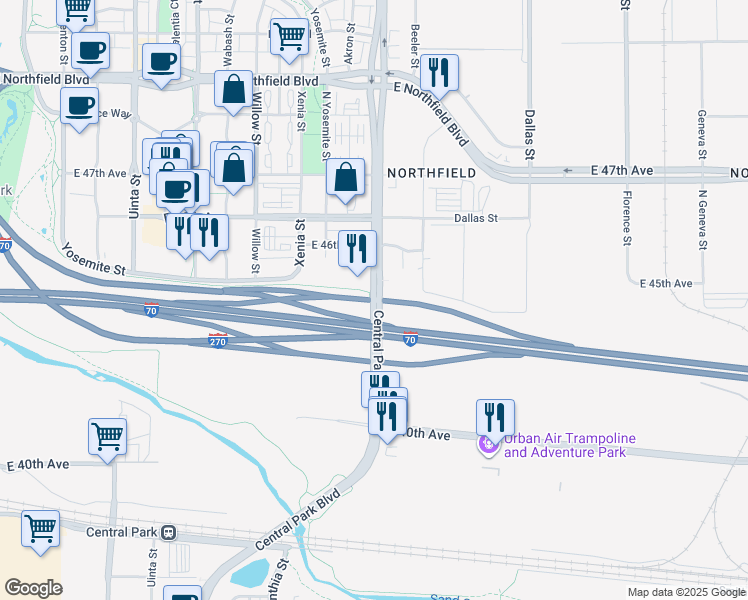This screenshot has width=748, height=600.
Task: Open the restaurant marker above Urban Air Trampoline
Action: [495, 417]
